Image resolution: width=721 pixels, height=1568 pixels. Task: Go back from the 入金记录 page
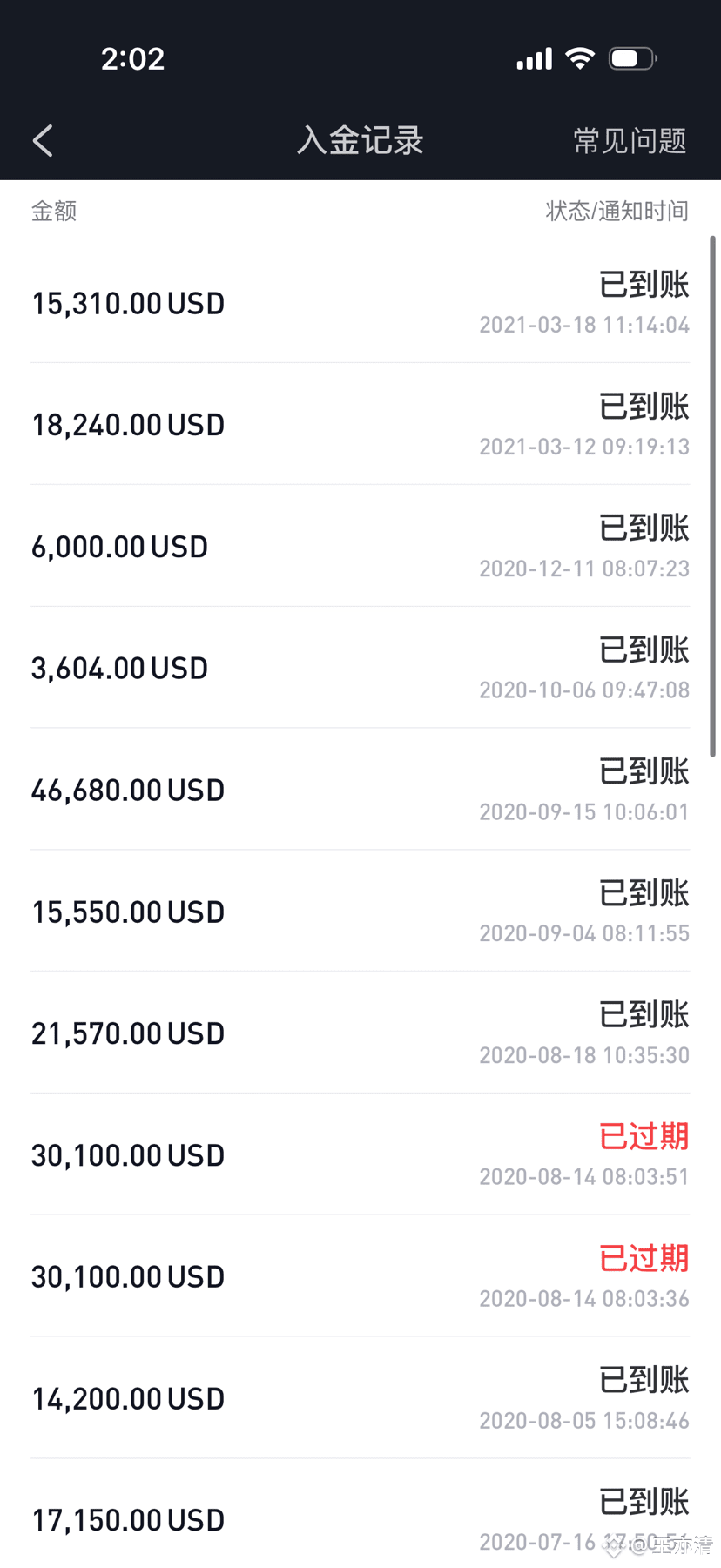[43, 140]
